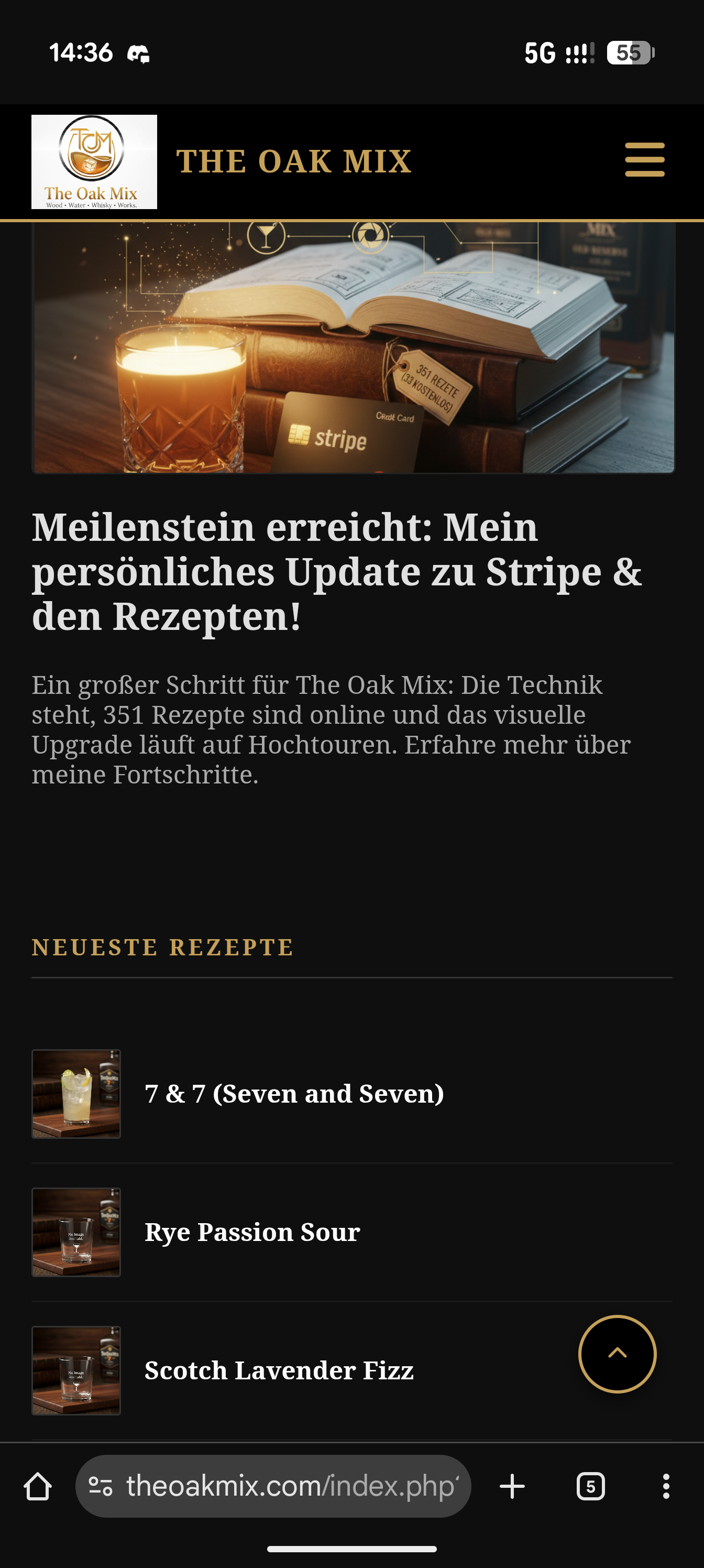Go to the browser home page
The width and height of the screenshot is (704, 1568).
coord(38,1486)
